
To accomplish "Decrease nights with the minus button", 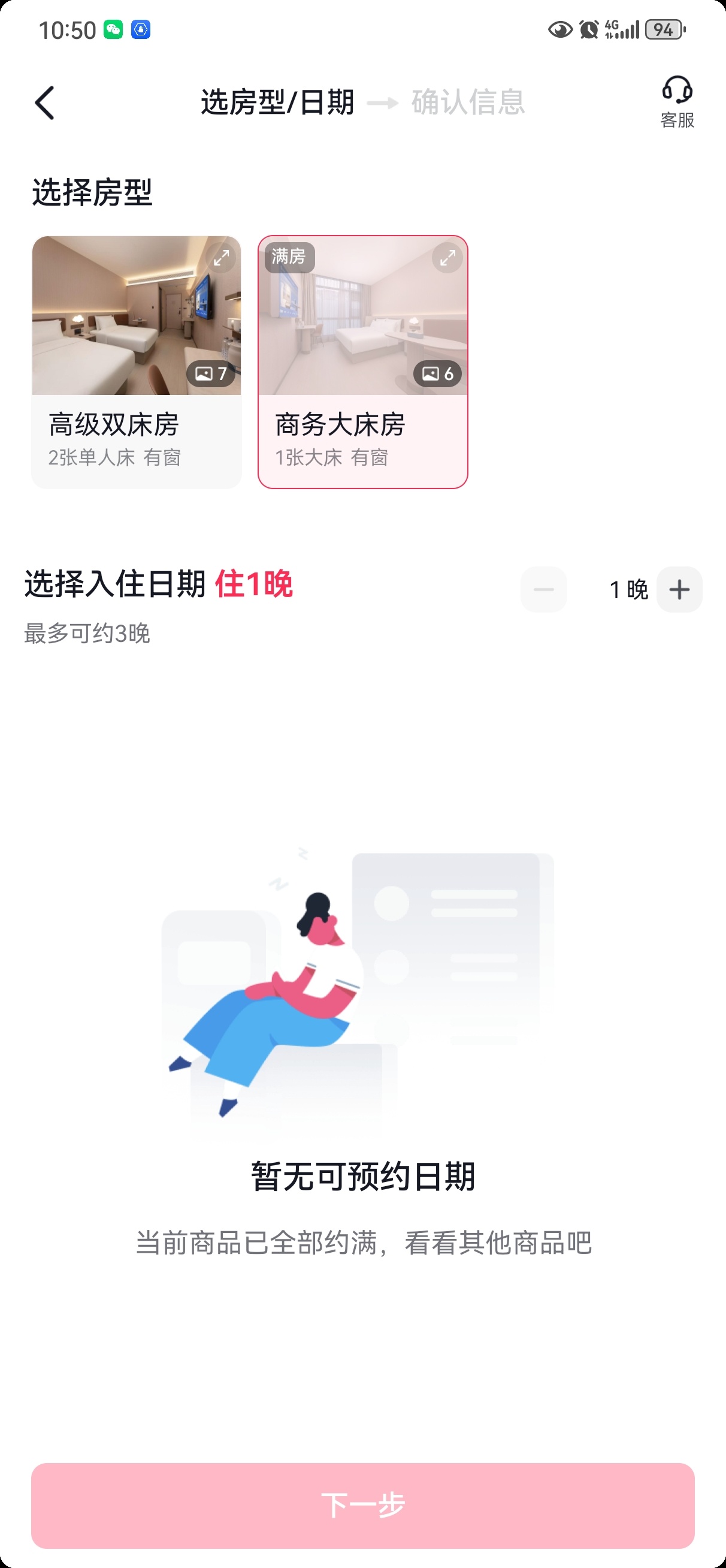I will coord(543,589).
